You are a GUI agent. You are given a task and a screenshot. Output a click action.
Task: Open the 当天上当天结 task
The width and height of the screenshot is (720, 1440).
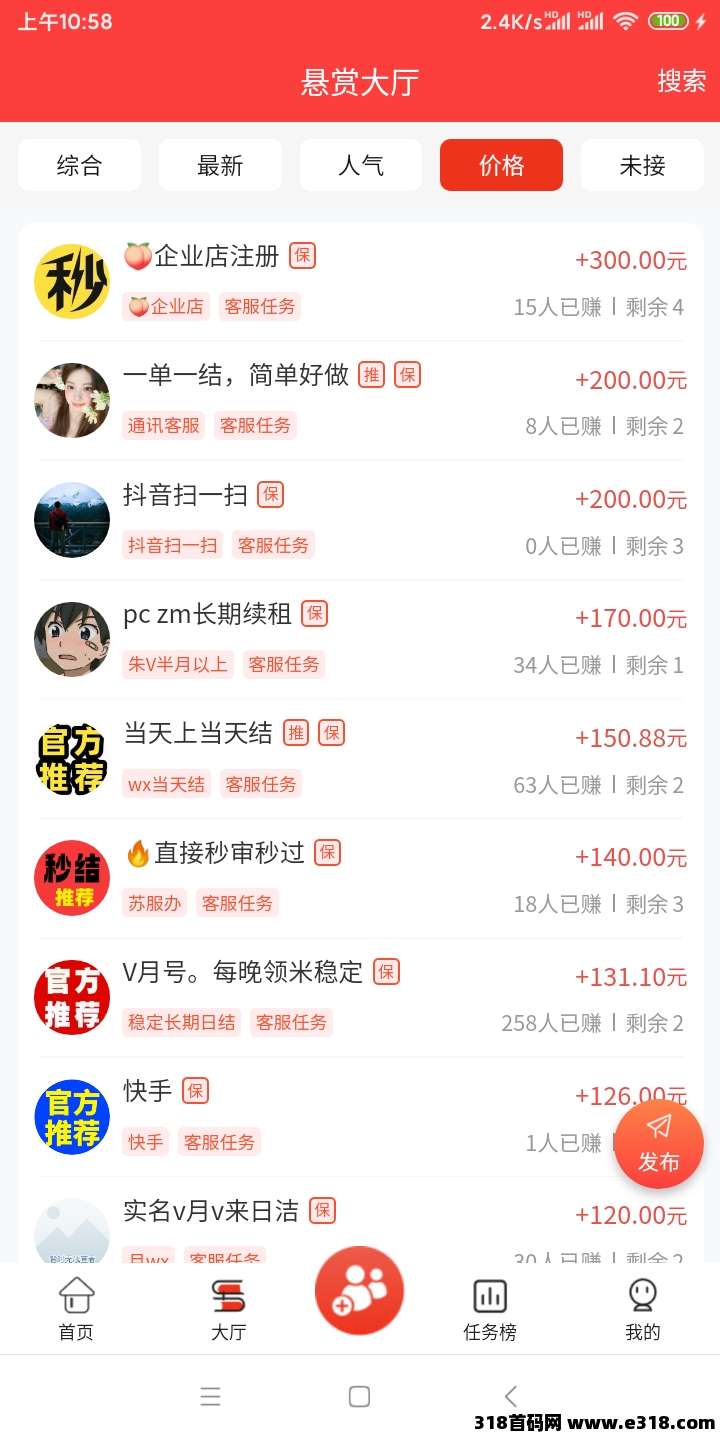tap(360, 758)
